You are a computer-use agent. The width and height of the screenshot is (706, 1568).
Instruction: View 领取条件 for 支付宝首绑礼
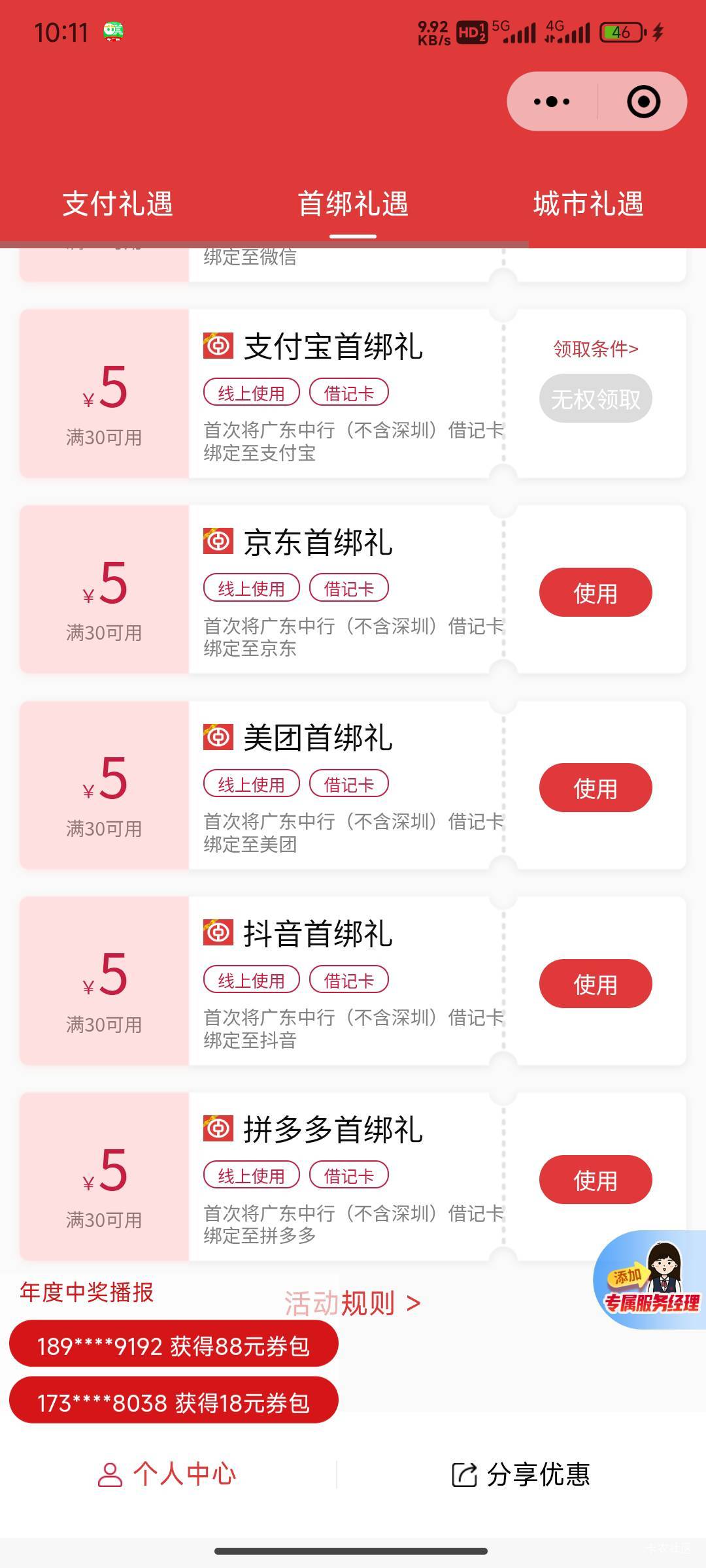pyautogui.click(x=596, y=349)
